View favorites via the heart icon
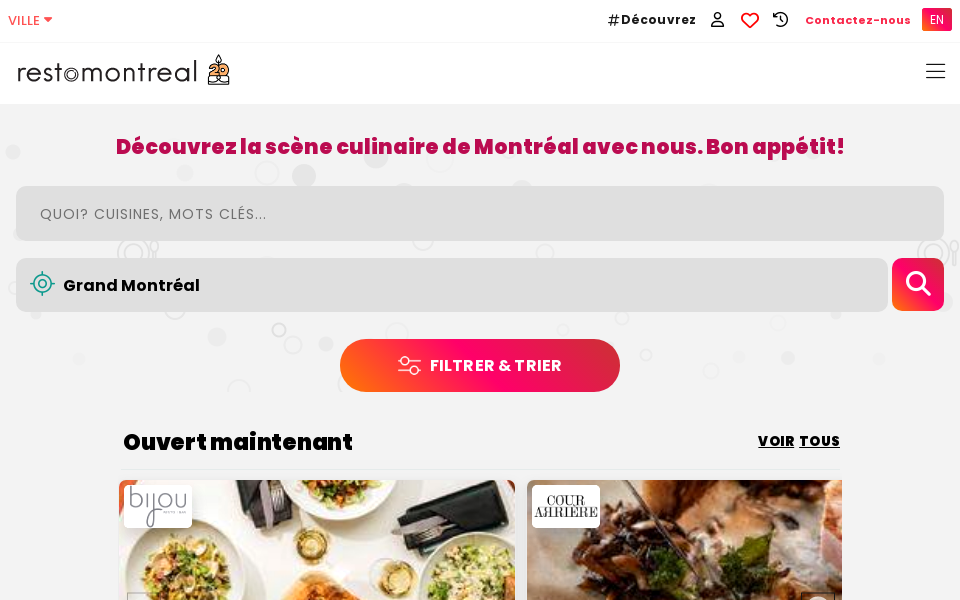Viewport: 960px width, 600px height. 749,20
